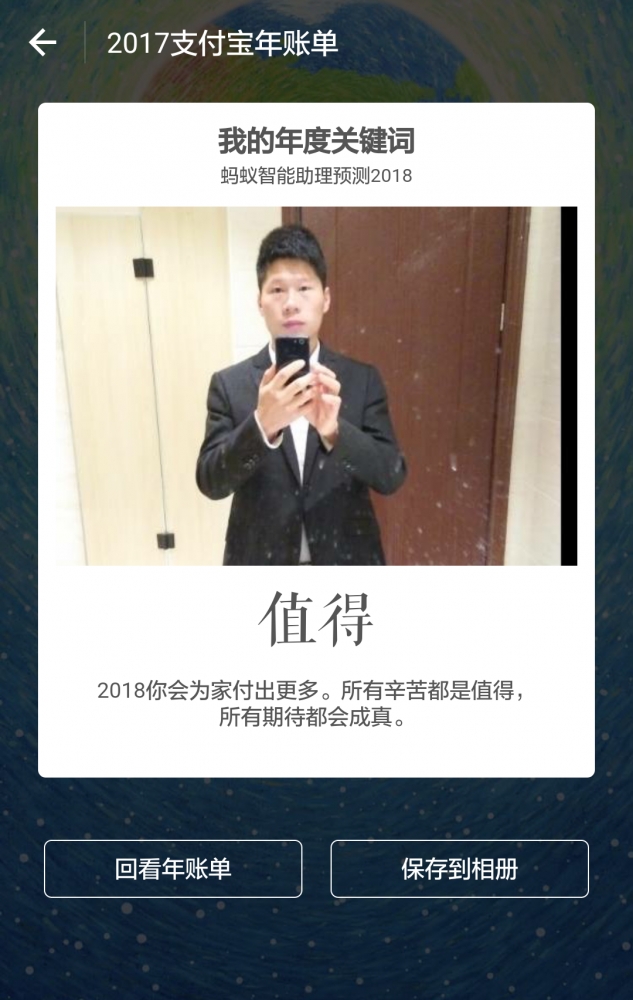Tap 保存到相册 to save to album
Image resolution: width=633 pixels, height=1000 pixels.
coord(459,869)
